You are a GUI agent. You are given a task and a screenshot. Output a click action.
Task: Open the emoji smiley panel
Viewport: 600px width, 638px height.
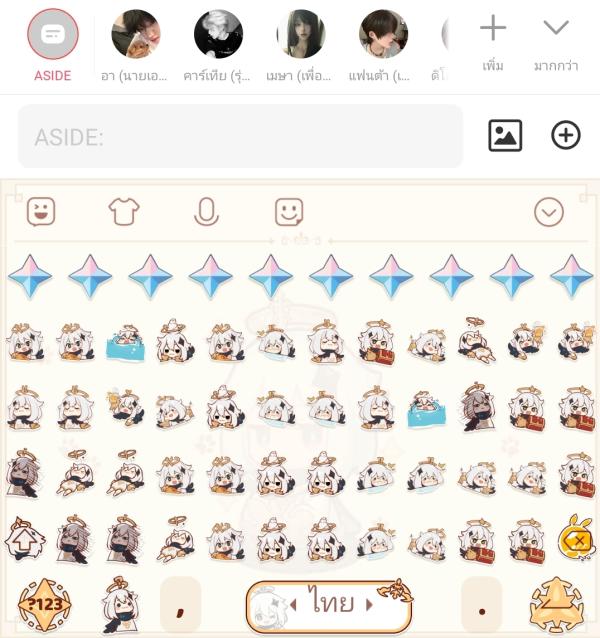pyautogui.click(x=289, y=211)
